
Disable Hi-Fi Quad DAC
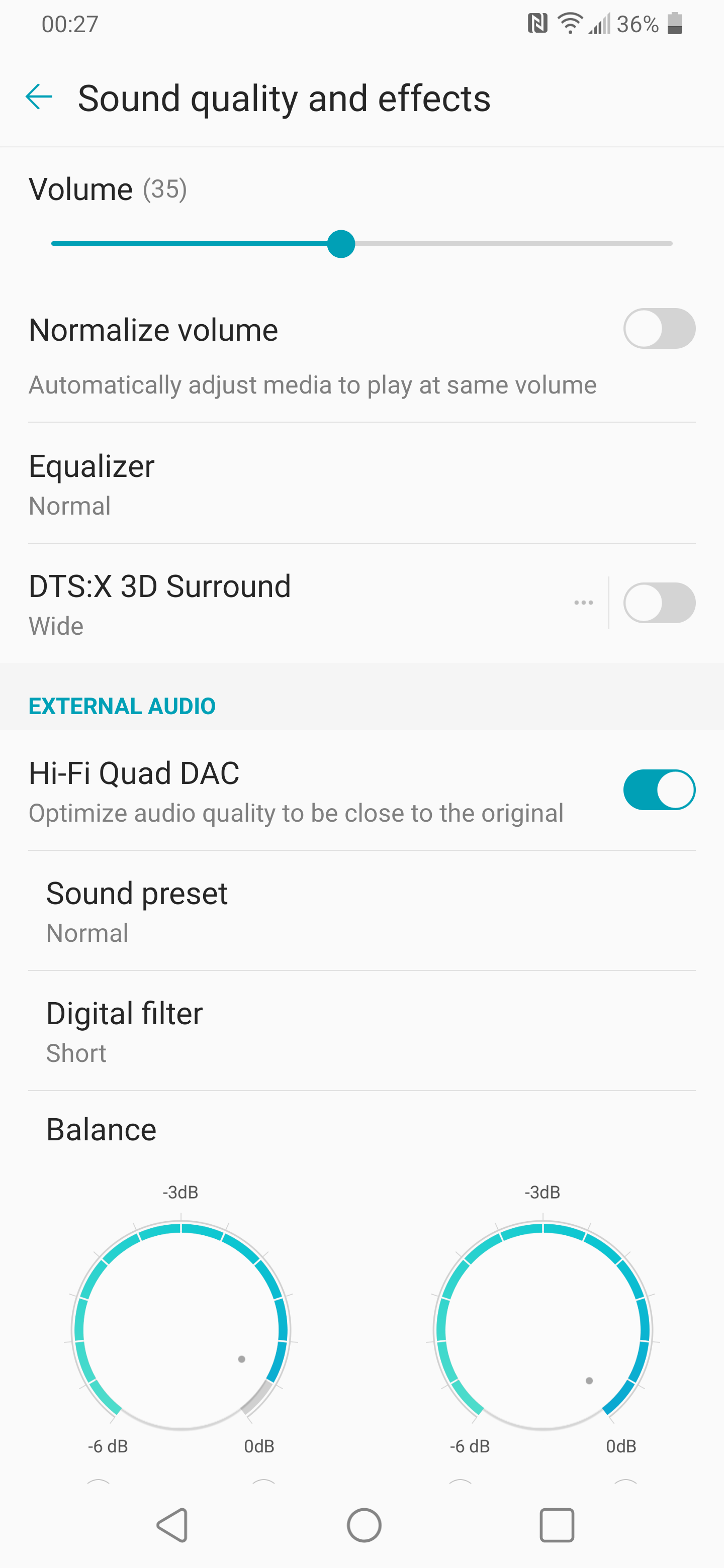(659, 790)
